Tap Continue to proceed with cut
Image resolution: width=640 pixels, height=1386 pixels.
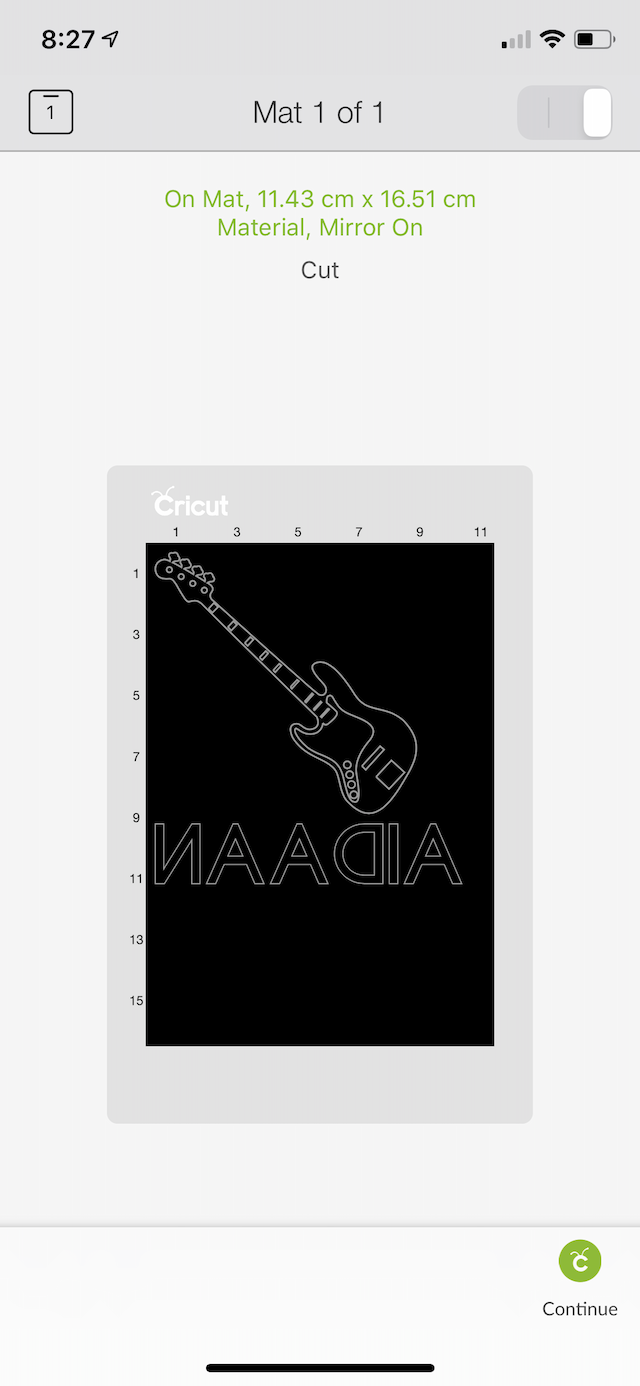(x=580, y=1277)
